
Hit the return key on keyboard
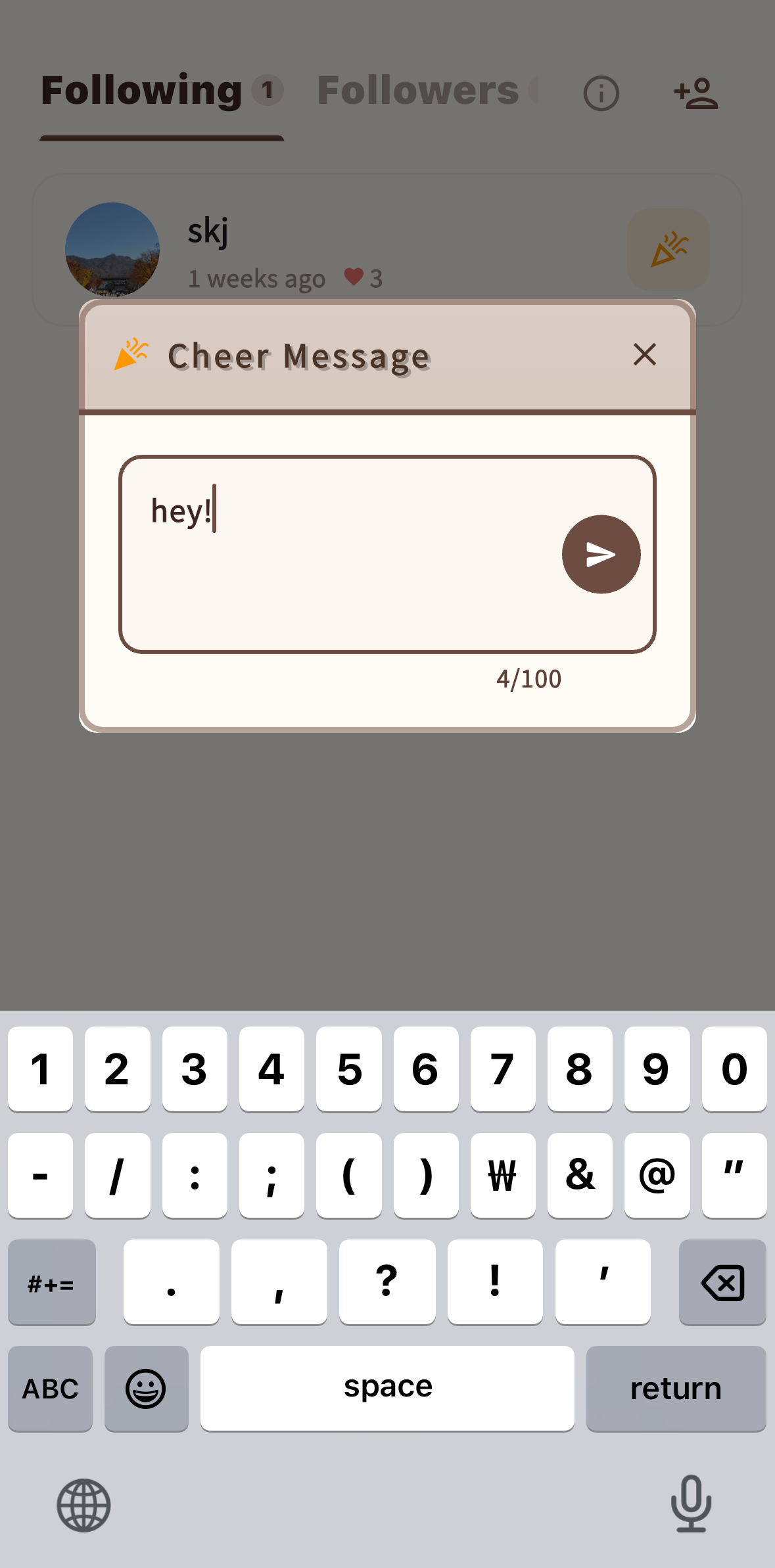(676, 1388)
